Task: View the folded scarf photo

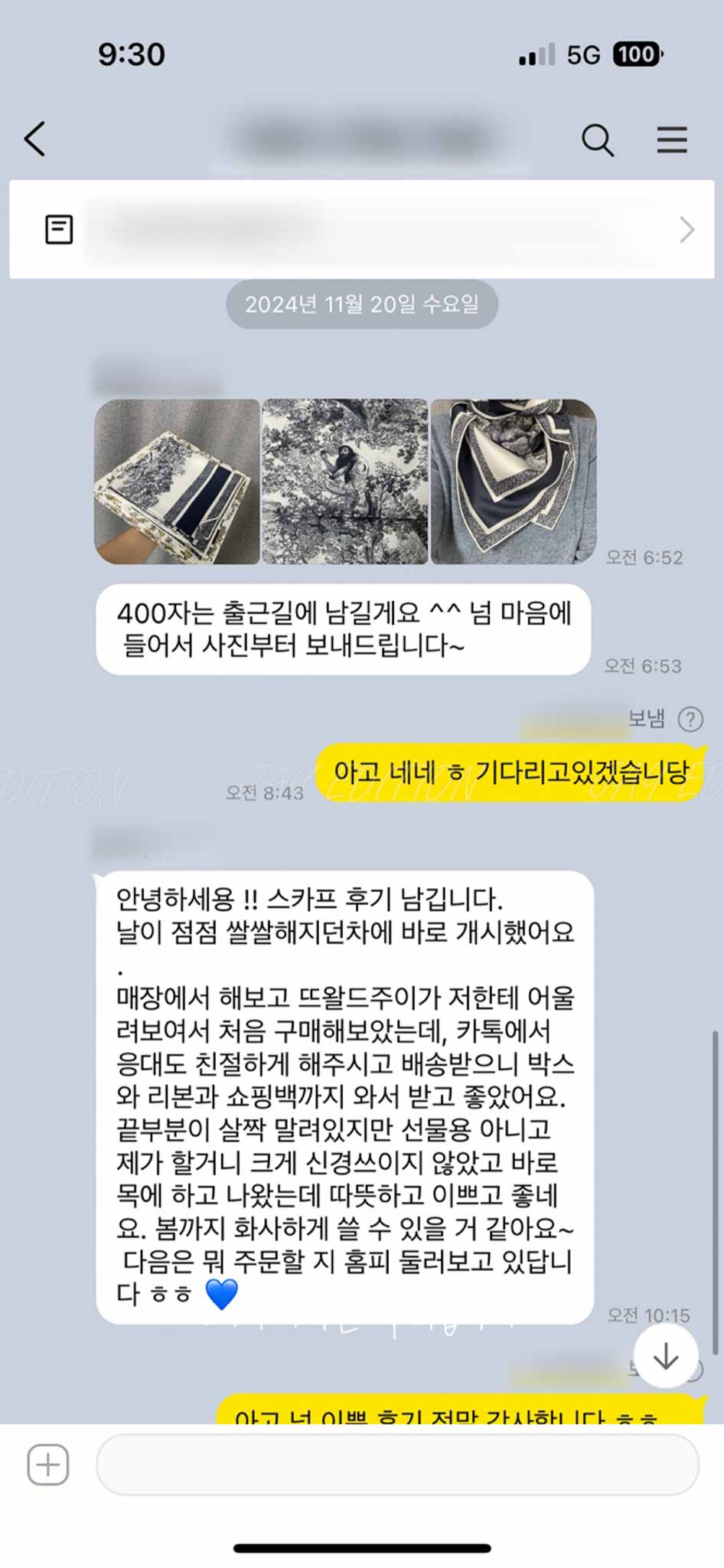Action: click(x=177, y=482)
